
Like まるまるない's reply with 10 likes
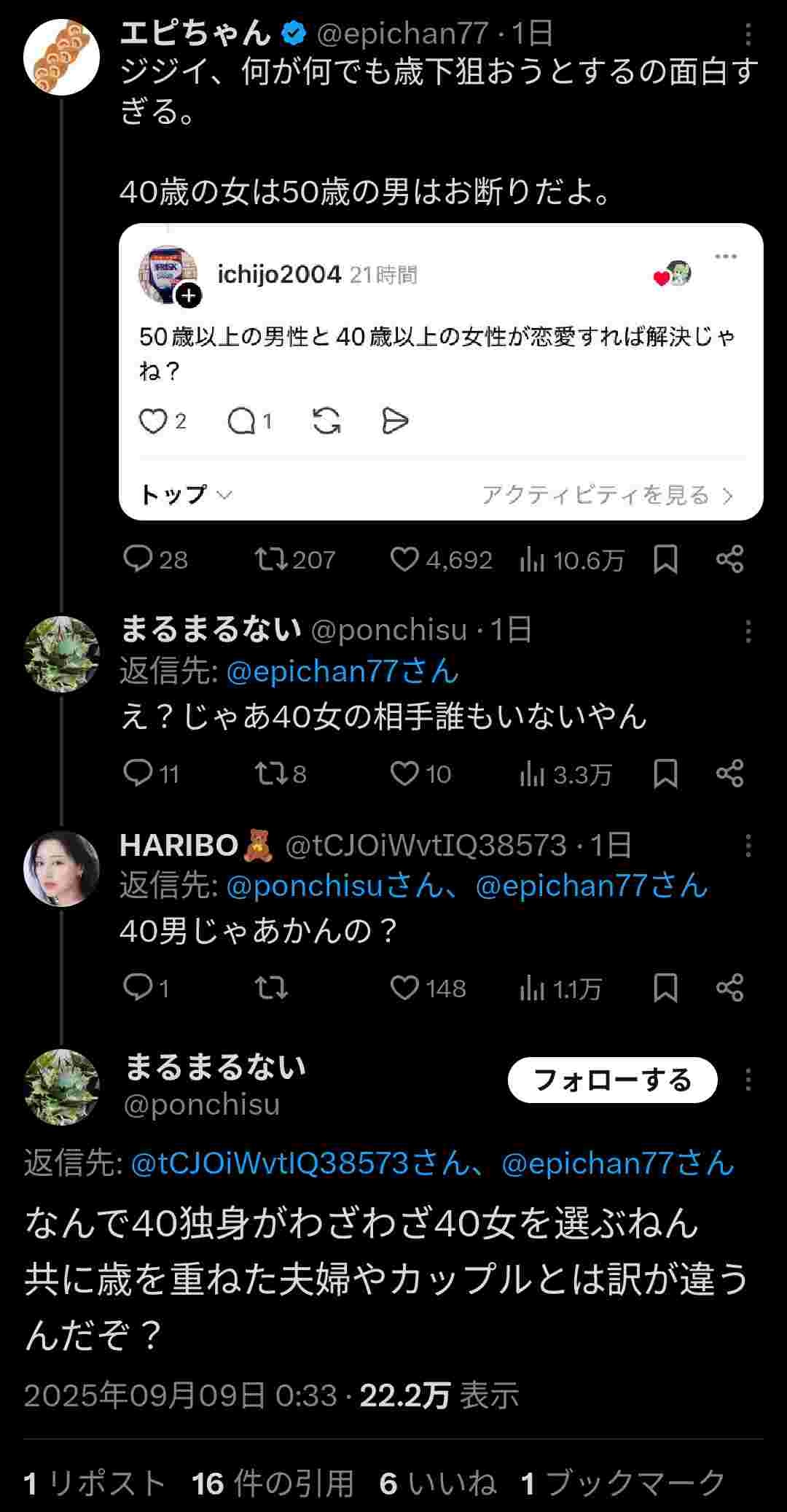pos(404,773)
